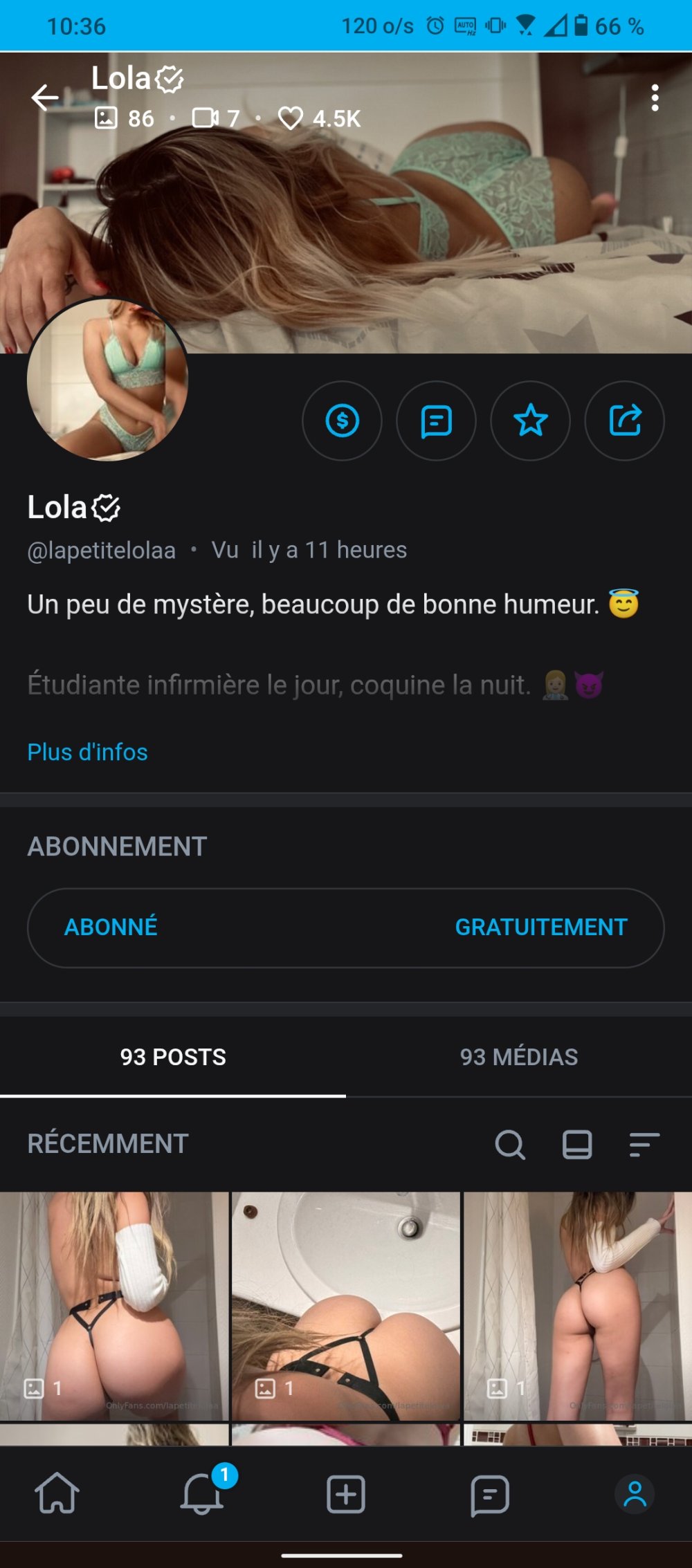Viewport: 692px width, 1568px height.
Task: View Lola's round profile picture
Action: (107, 379)
